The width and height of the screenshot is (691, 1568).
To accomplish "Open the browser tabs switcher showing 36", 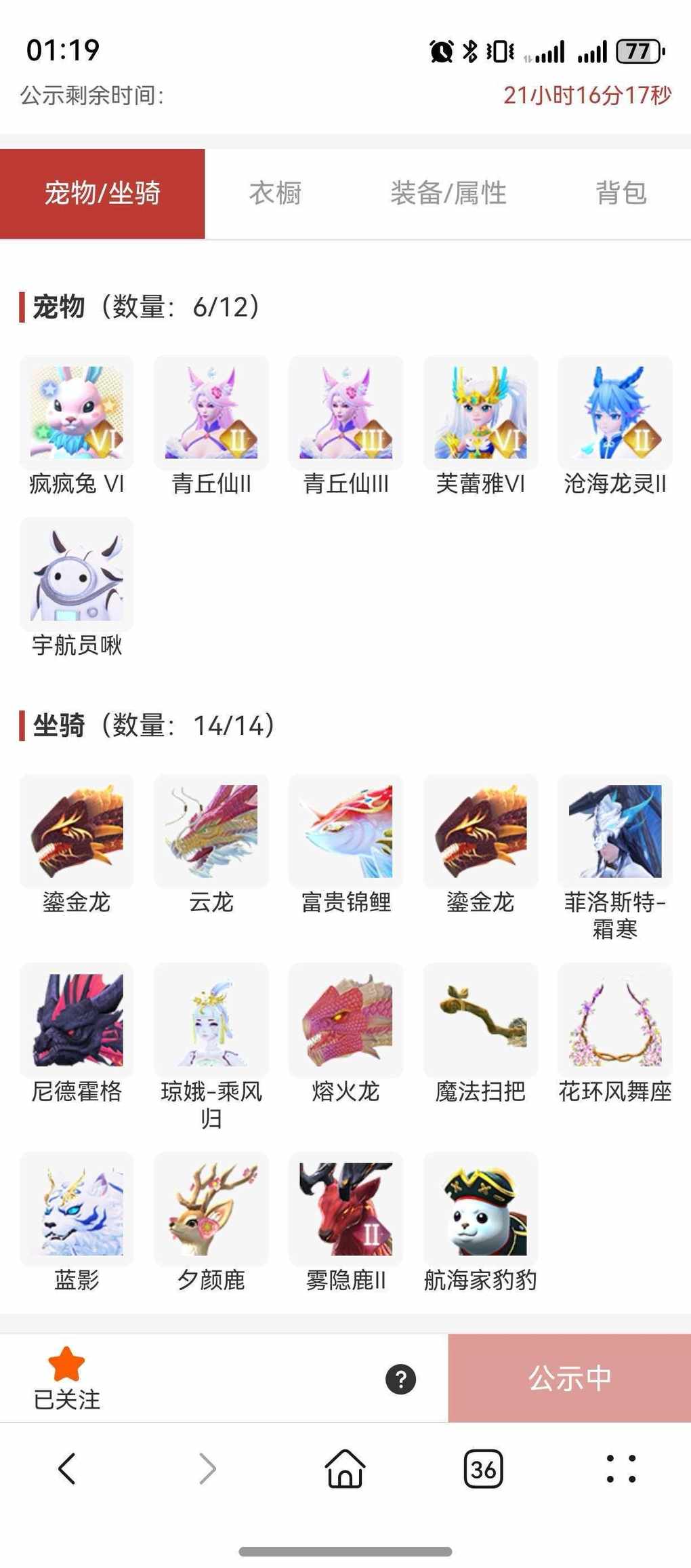I will (x=483, y=1469).
